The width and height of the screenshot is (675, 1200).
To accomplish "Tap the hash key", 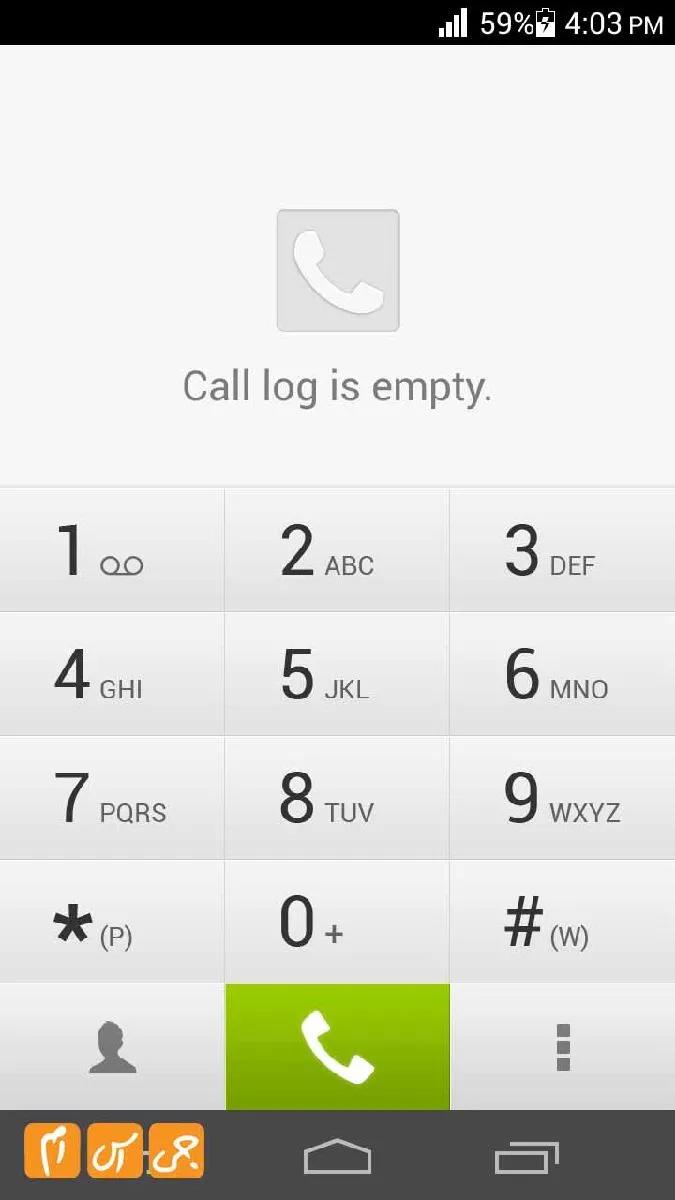I will 562,922.
